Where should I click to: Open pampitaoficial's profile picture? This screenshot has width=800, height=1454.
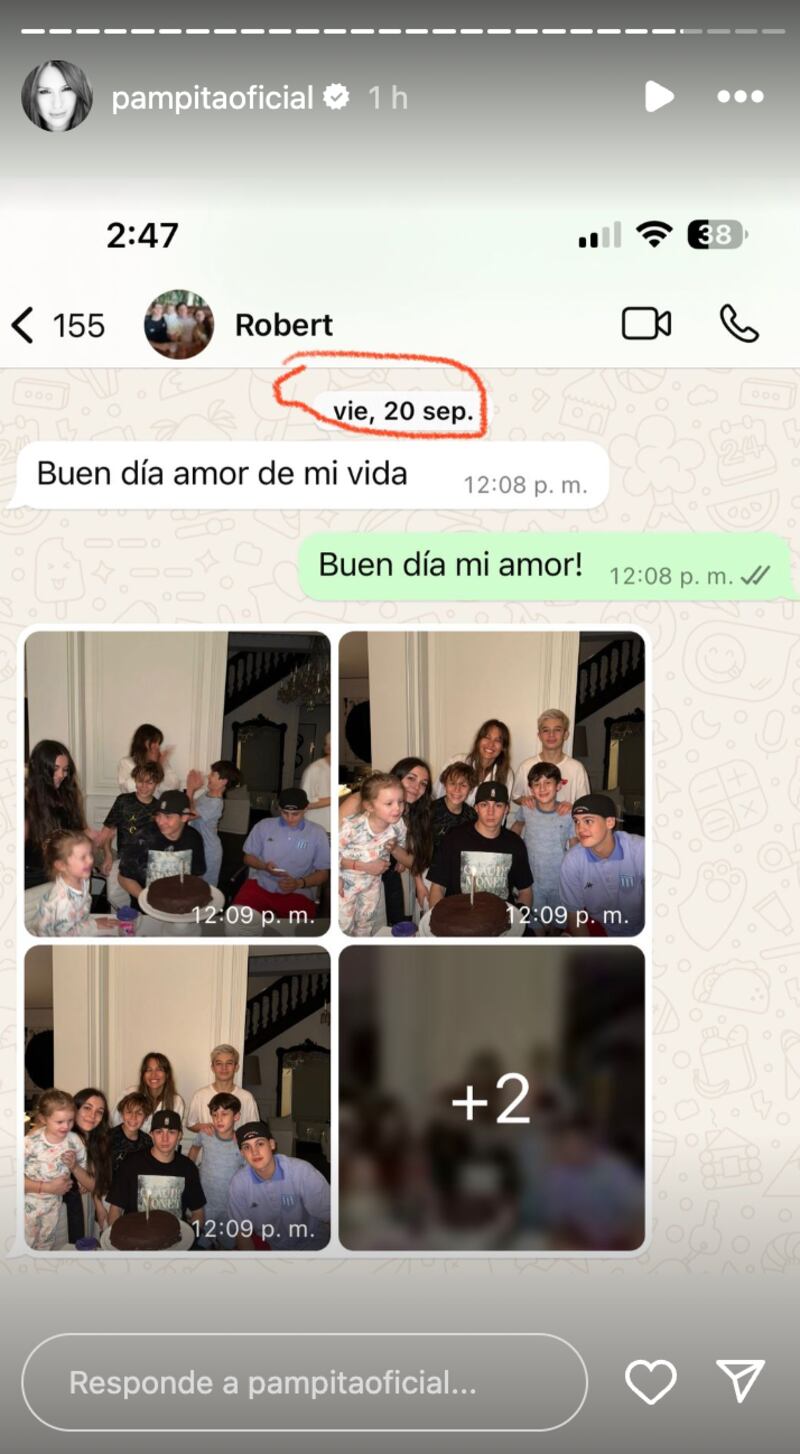point(56,97)
